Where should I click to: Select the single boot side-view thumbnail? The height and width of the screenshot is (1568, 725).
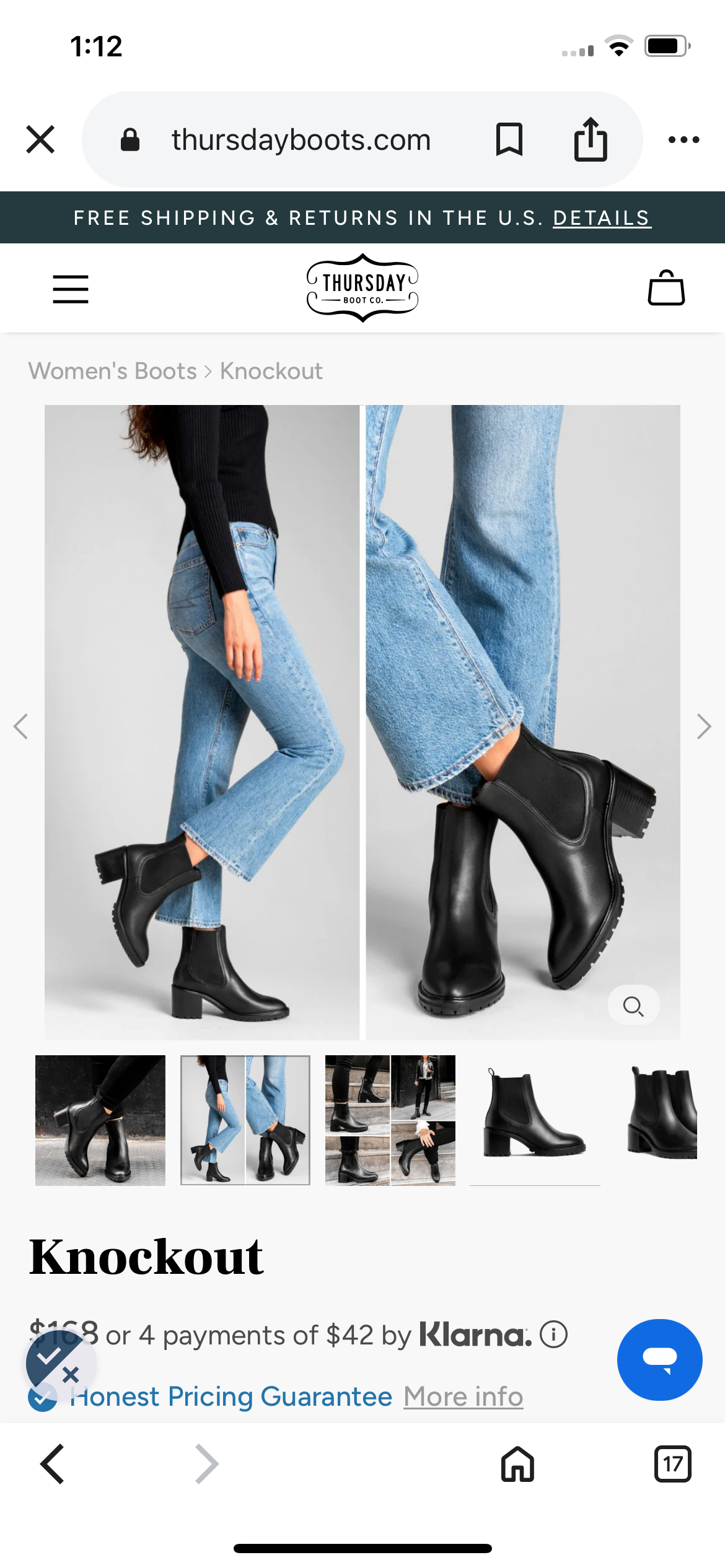pos(535,1120)
